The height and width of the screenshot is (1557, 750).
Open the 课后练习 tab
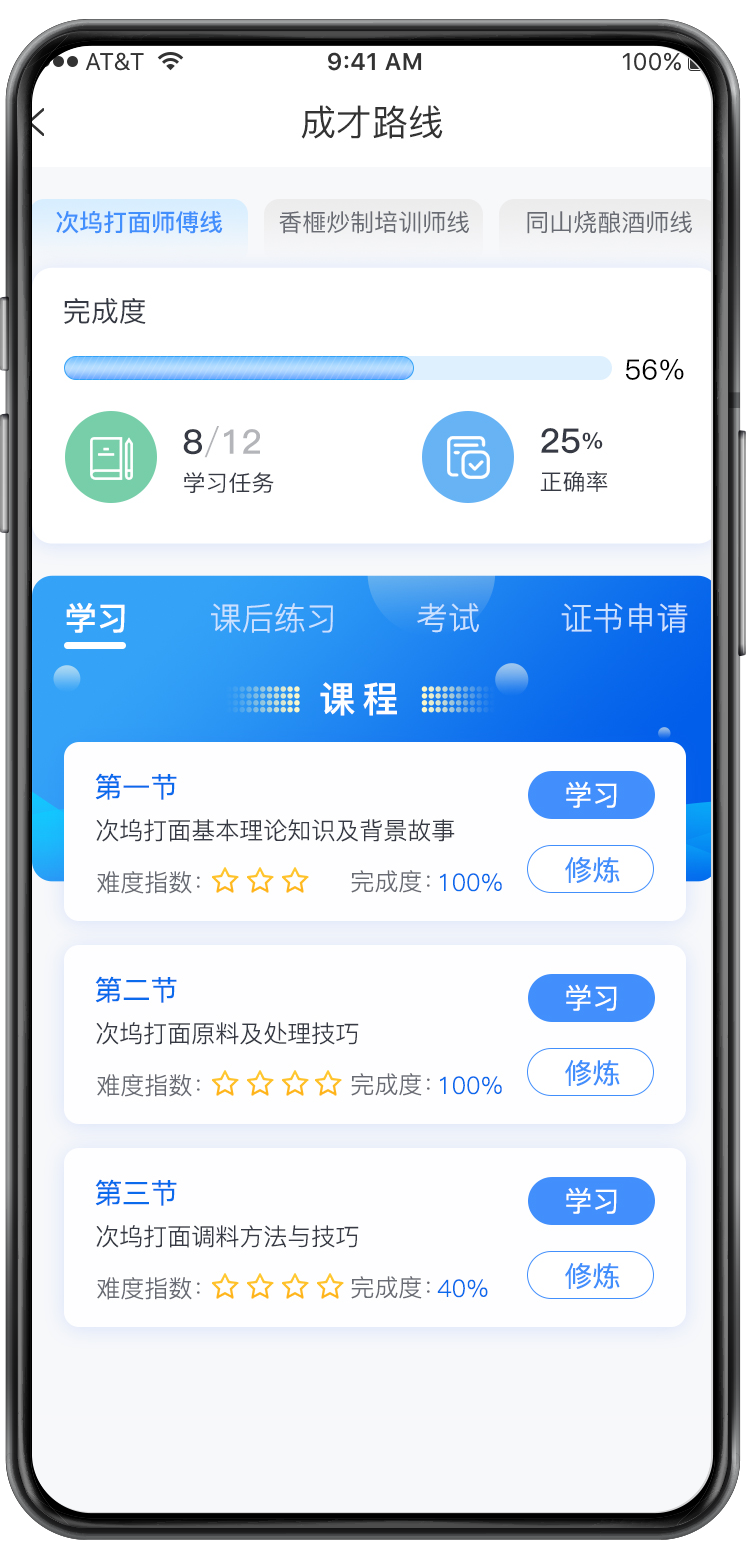[273, 619]
